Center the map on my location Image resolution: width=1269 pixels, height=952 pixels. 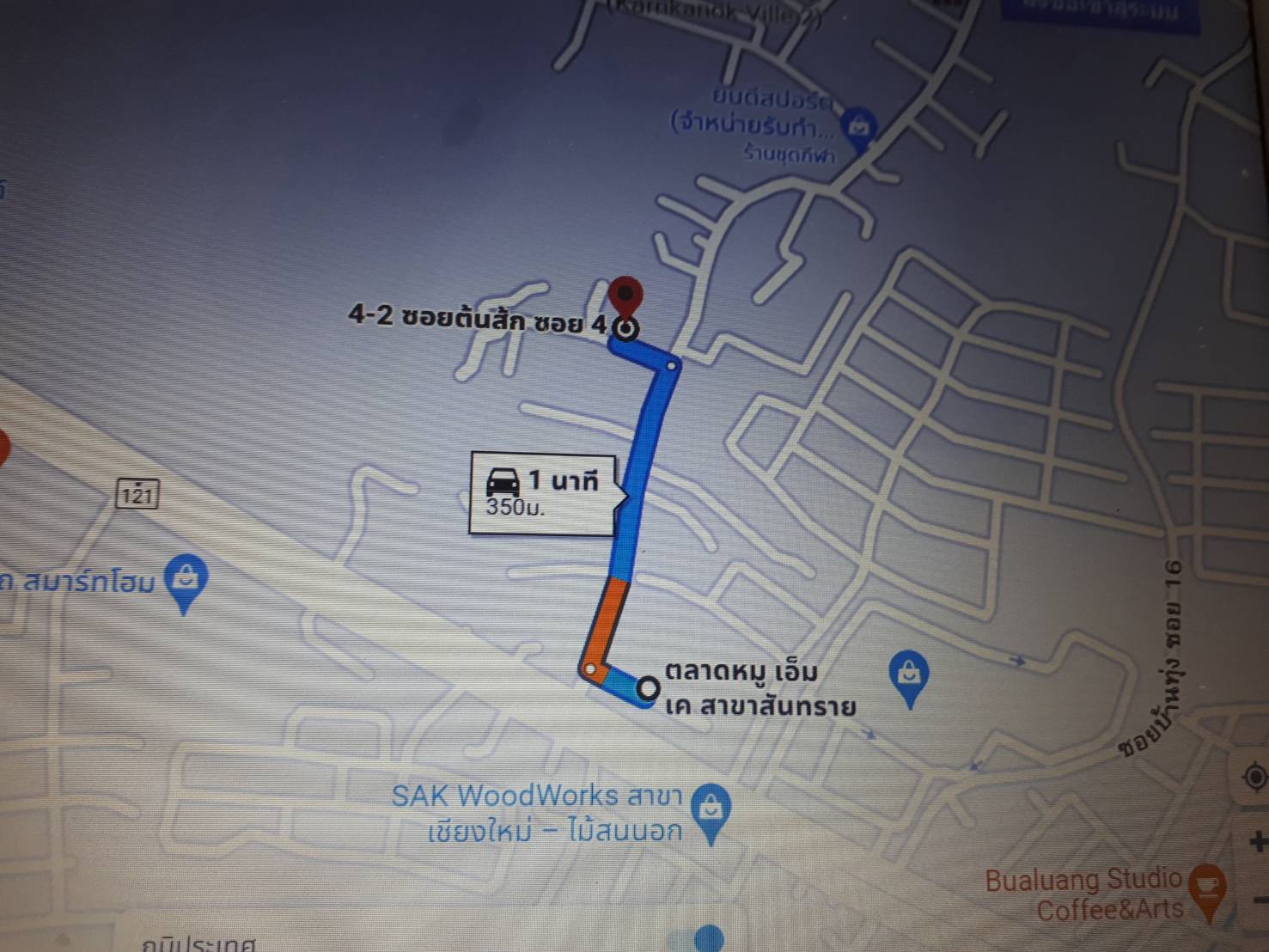[1254, 777]
